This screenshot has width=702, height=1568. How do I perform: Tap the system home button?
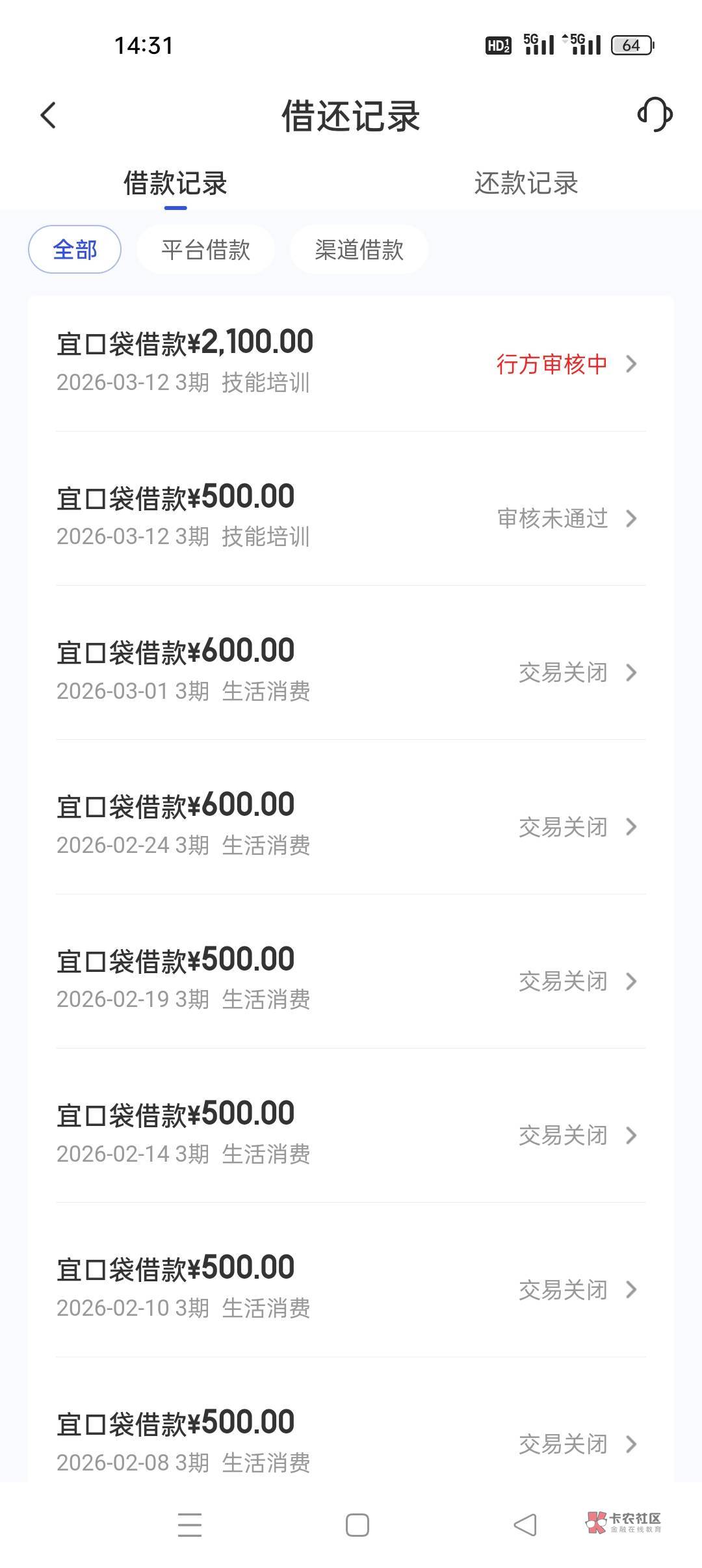click(x=357, y=1525)
